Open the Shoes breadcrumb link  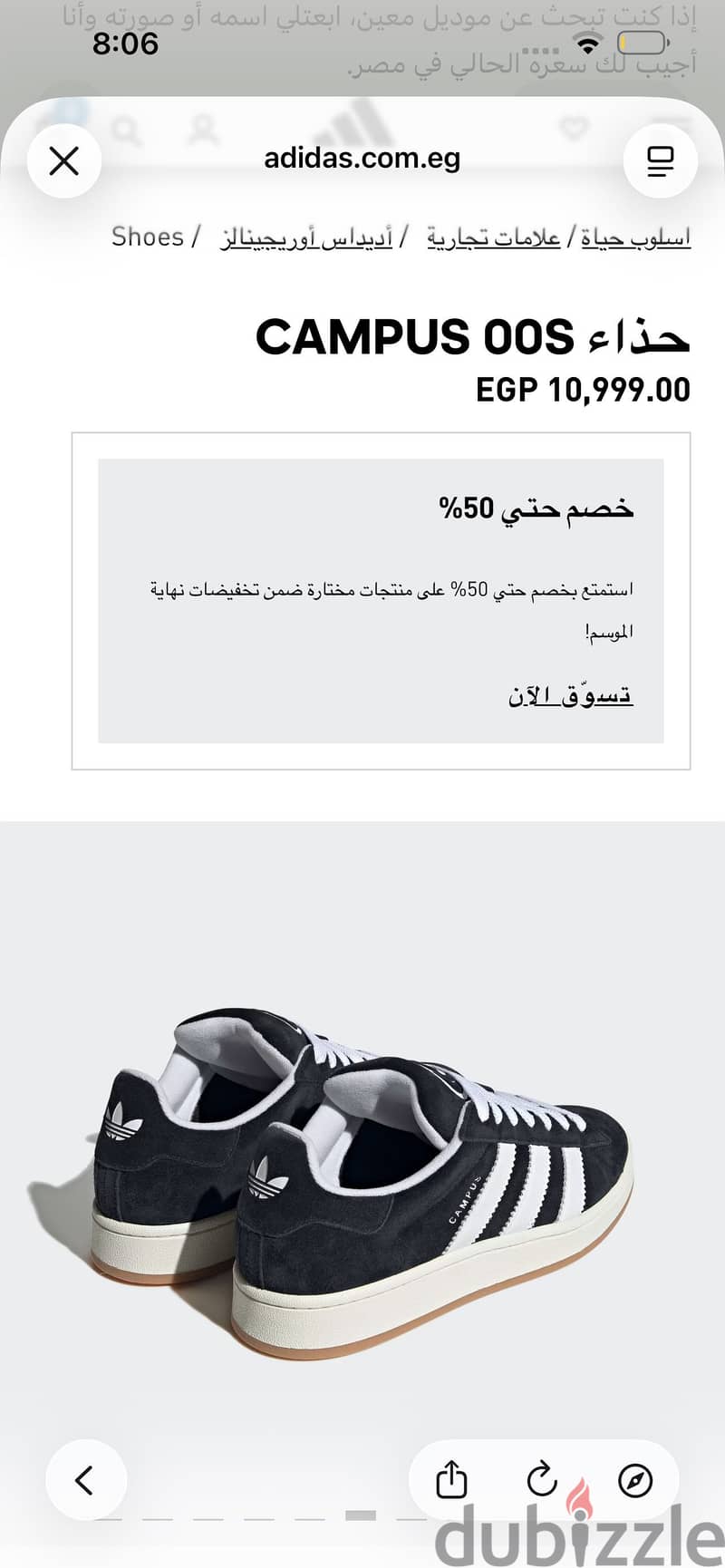148,237
